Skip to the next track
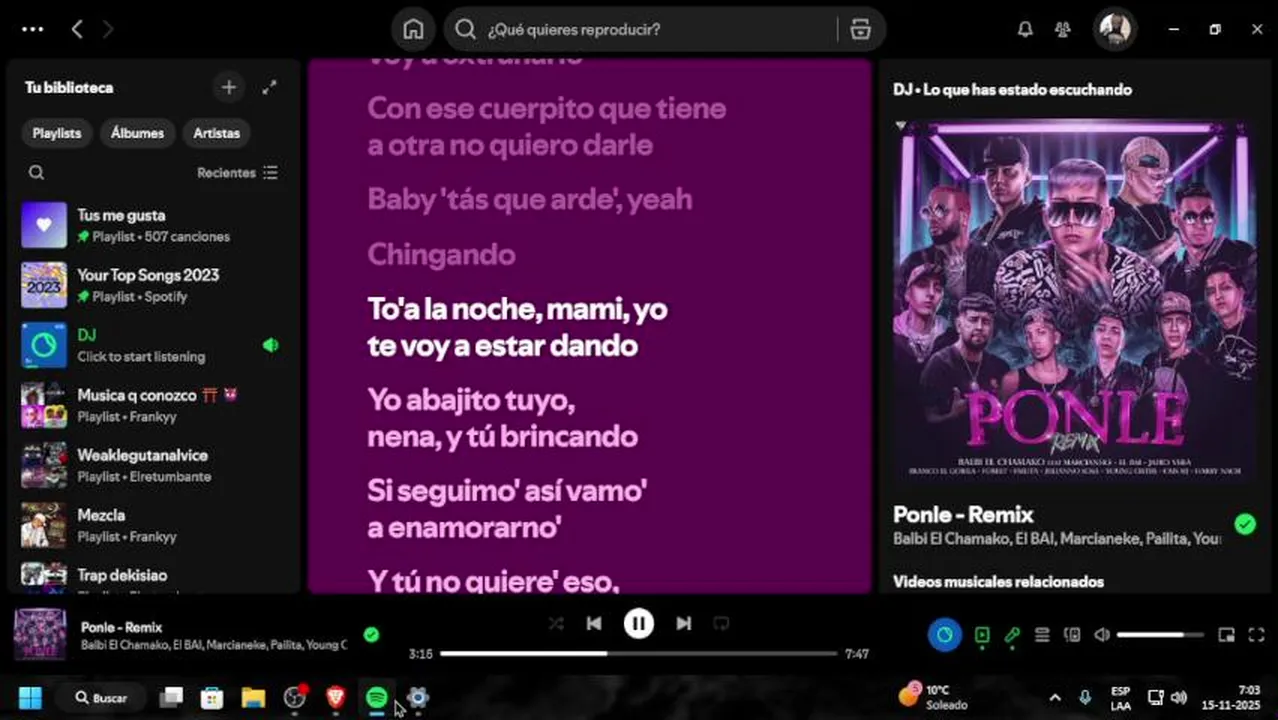The height and width of the screenshot is (720, 1278). pyautogui.click(x=683, y=624)
